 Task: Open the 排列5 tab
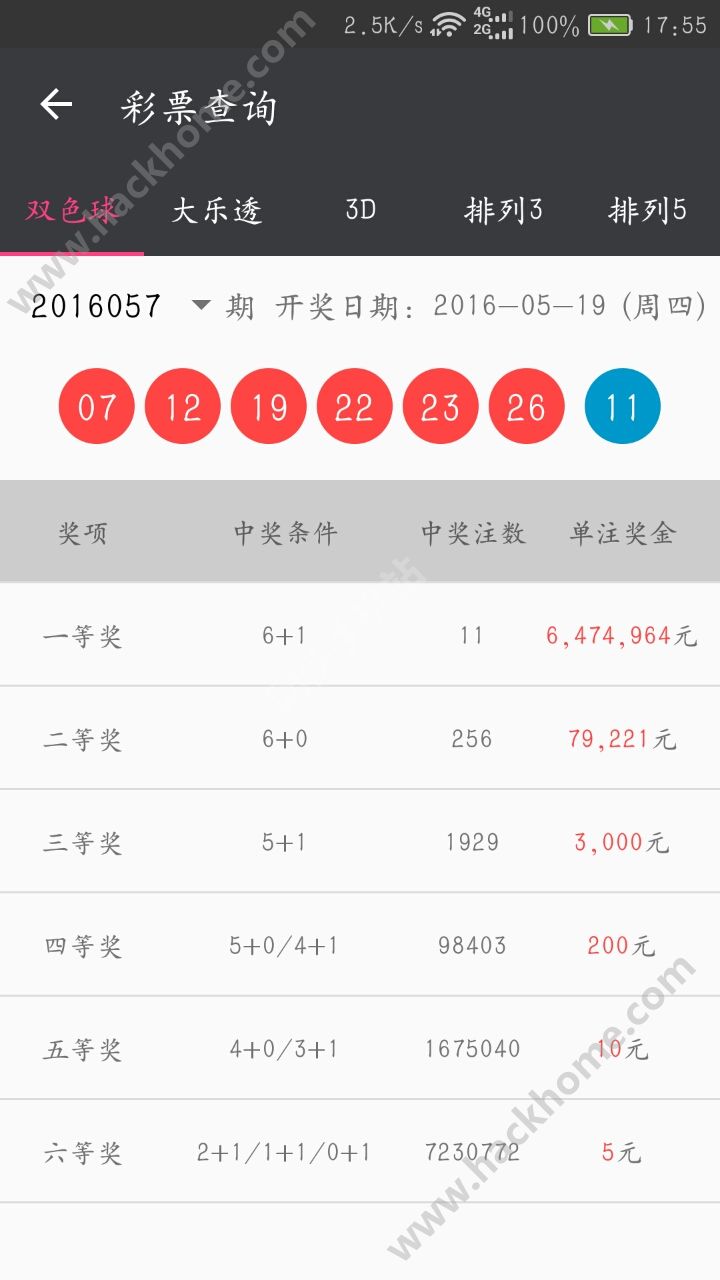tap(648, 211)
